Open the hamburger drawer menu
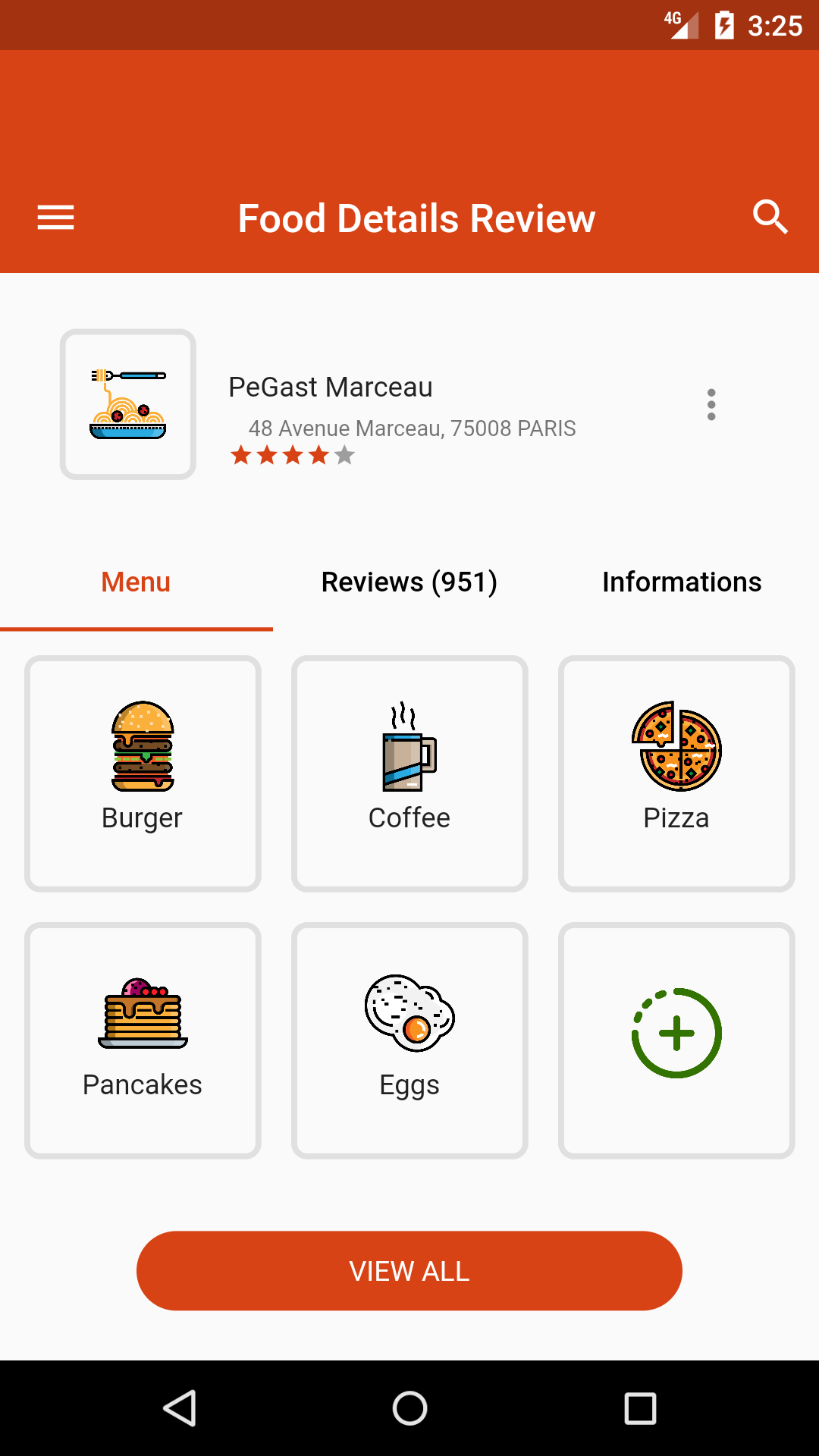 [x=56, y=218]
